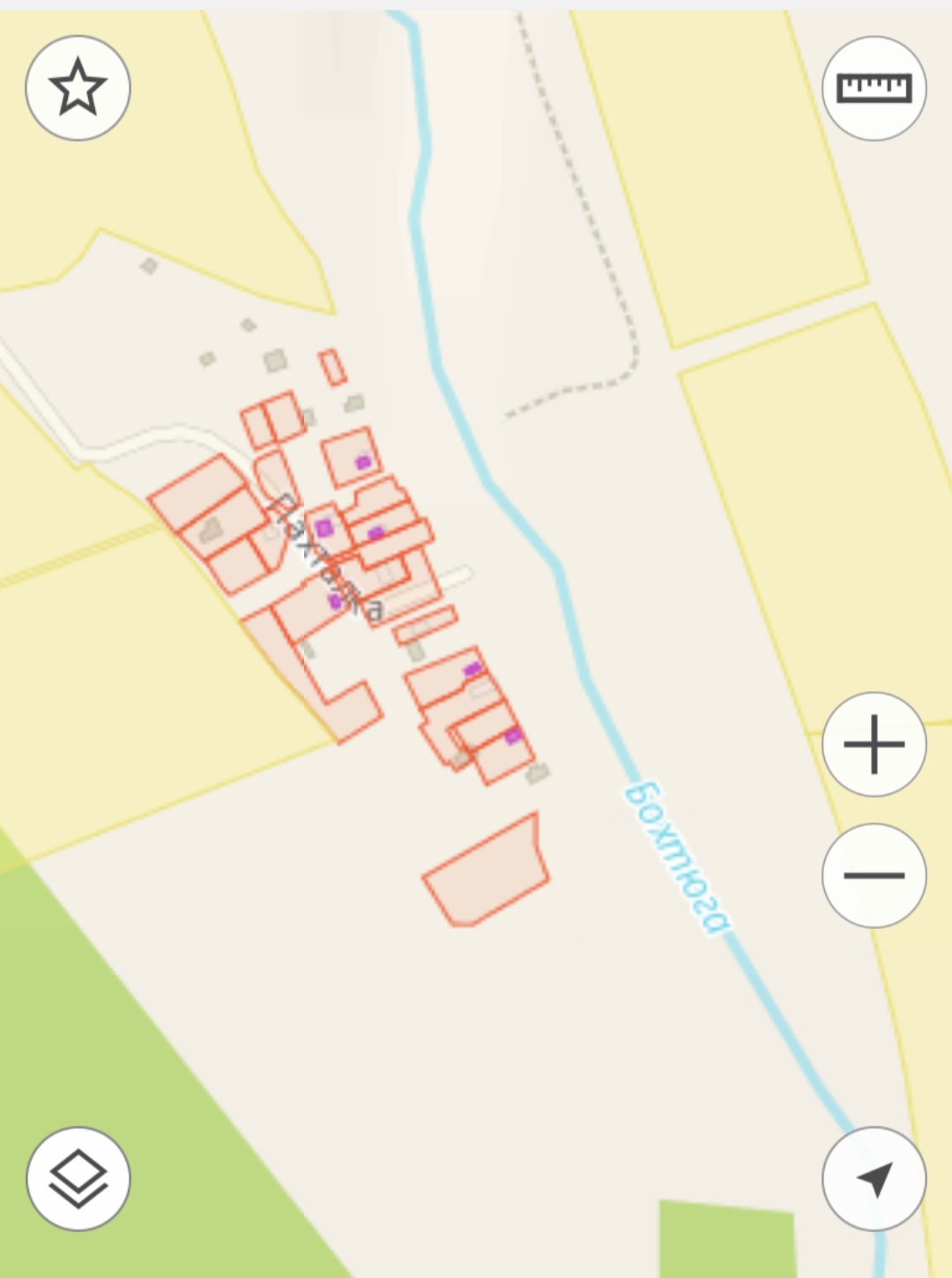Activate the ruler measurement tool
The image size is (952, 1278).
pyautogui.click(x=874, y=88)
